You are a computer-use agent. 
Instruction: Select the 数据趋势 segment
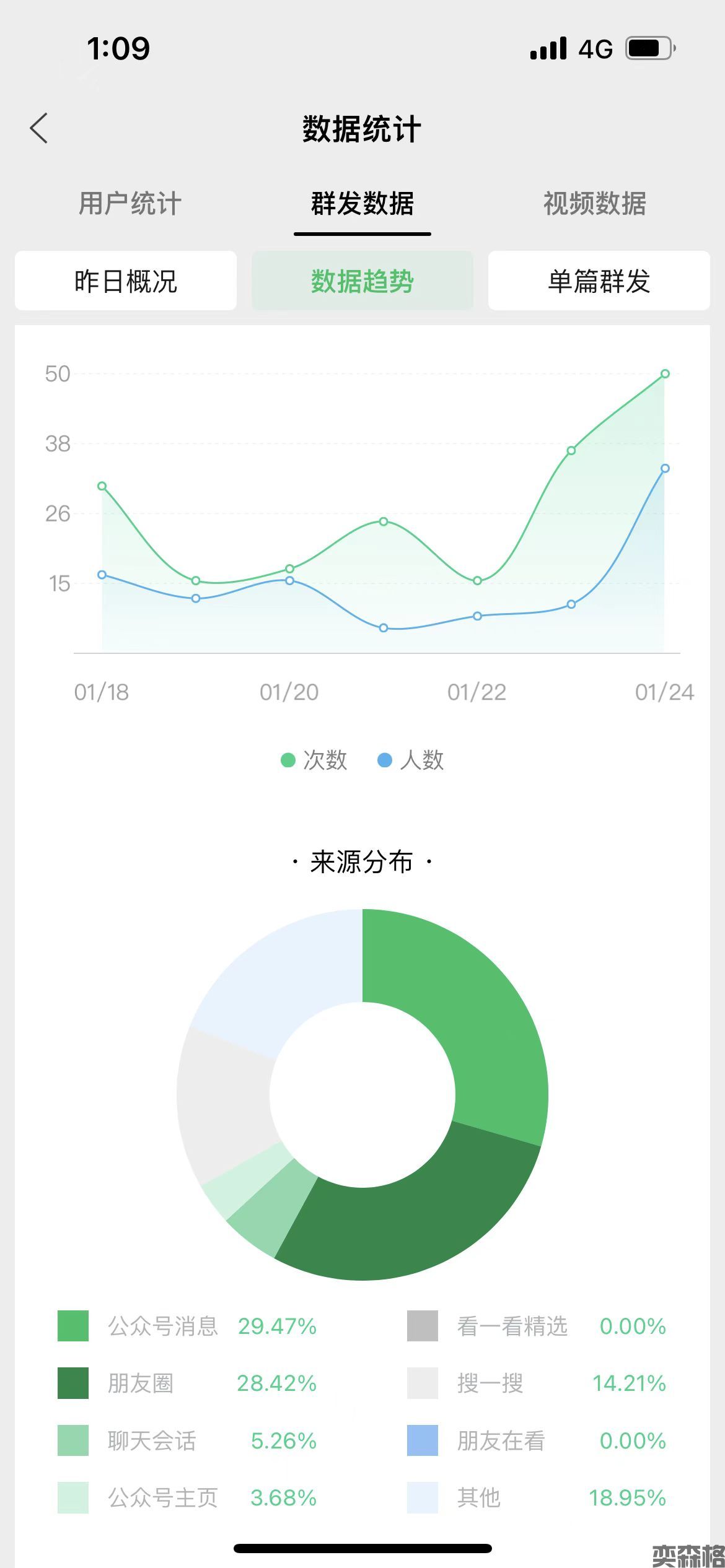click(x=362, y=281)
